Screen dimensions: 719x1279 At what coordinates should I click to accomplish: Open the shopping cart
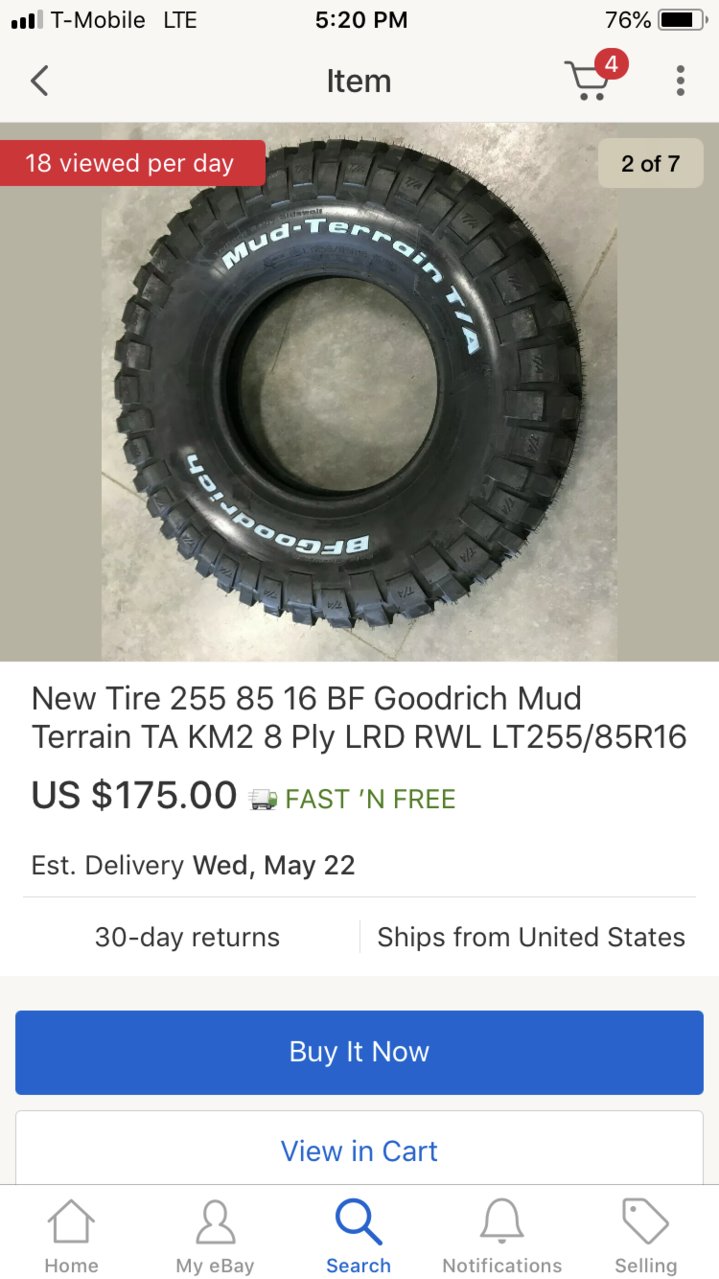click(588, 80)
